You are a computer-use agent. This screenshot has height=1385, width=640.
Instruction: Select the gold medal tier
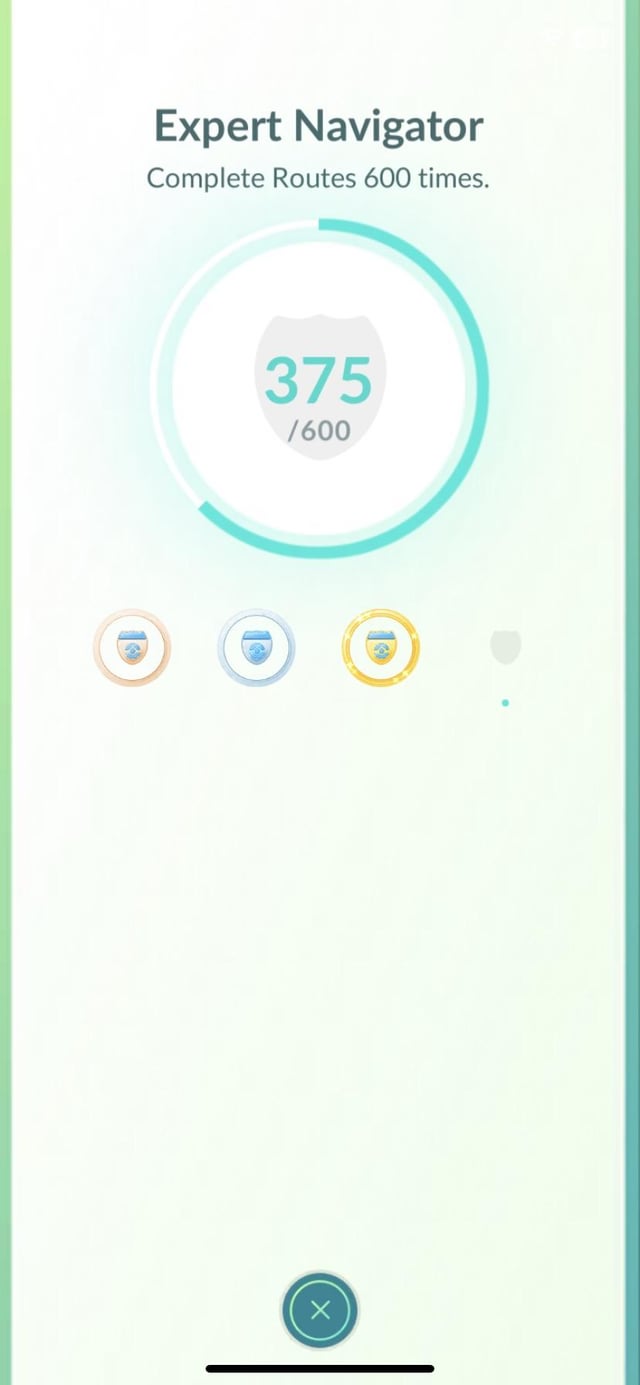click(380, 648)
